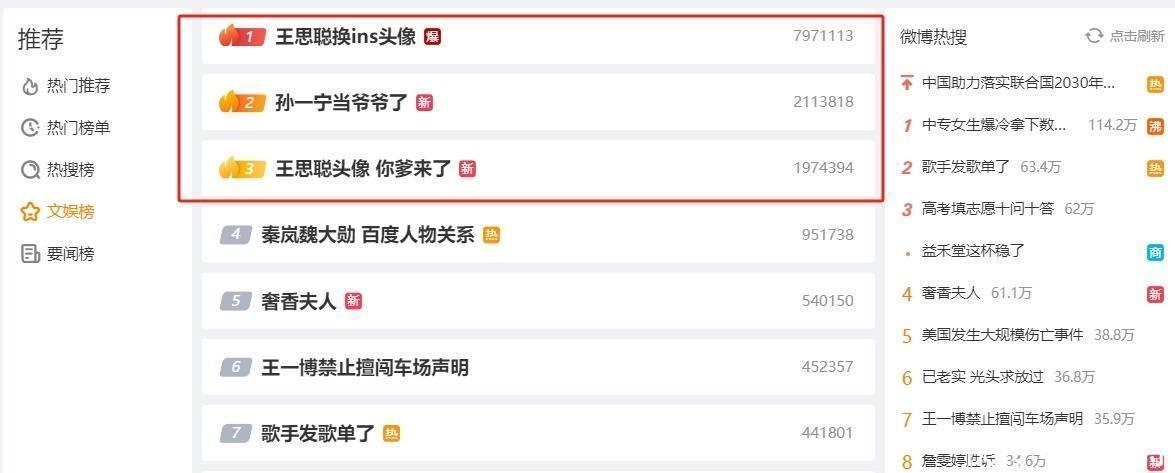Open hot search 已老实 光头求放过
Screen dimensions: 1175x473
coord(982,377)
